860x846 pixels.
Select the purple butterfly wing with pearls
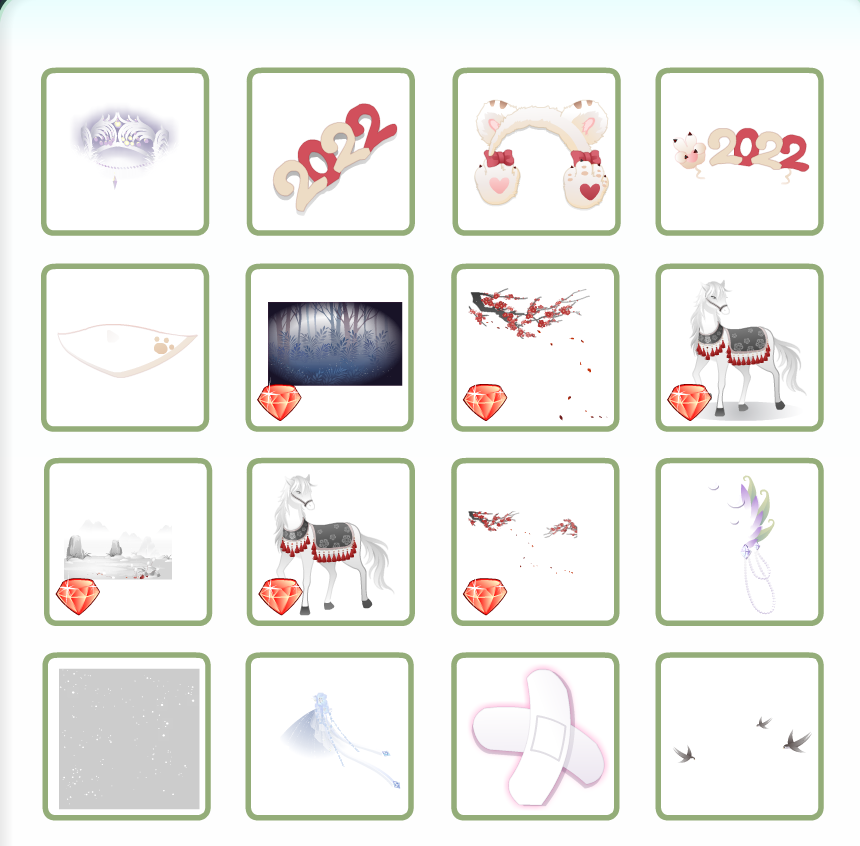740,542
